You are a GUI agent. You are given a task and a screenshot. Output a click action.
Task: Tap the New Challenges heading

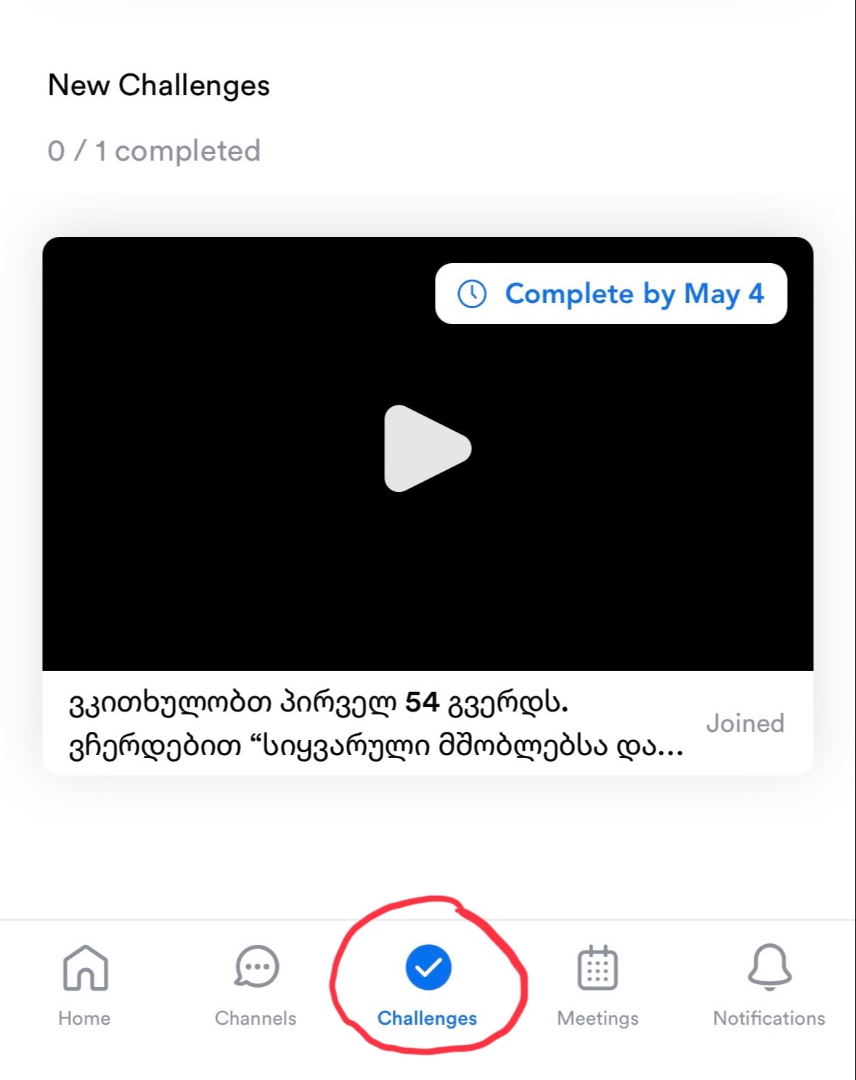[158, 85]
